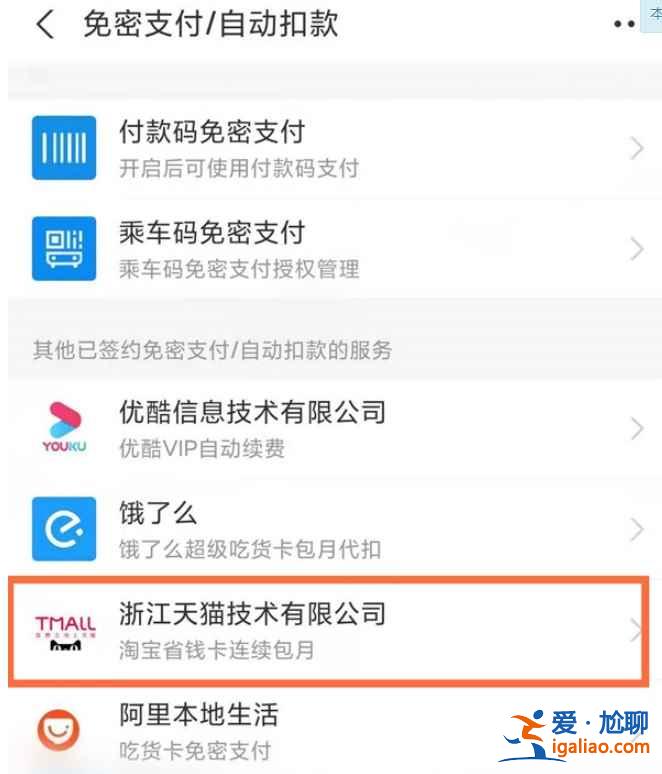662x774 pixels.
Task: Open 乘车码免密支付 authorization management
Action: coord(330,249)
